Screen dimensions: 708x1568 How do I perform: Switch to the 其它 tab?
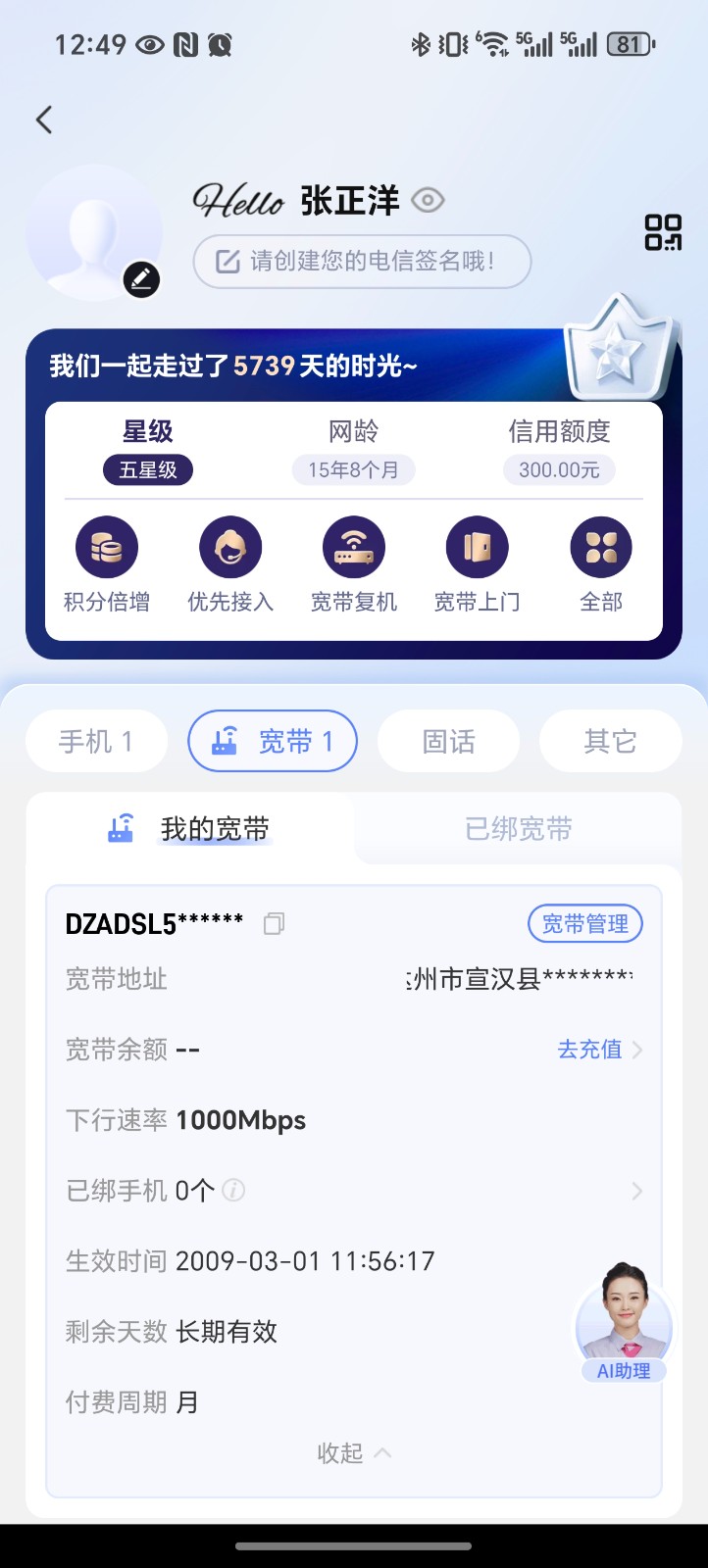click(x=610, y=741)
